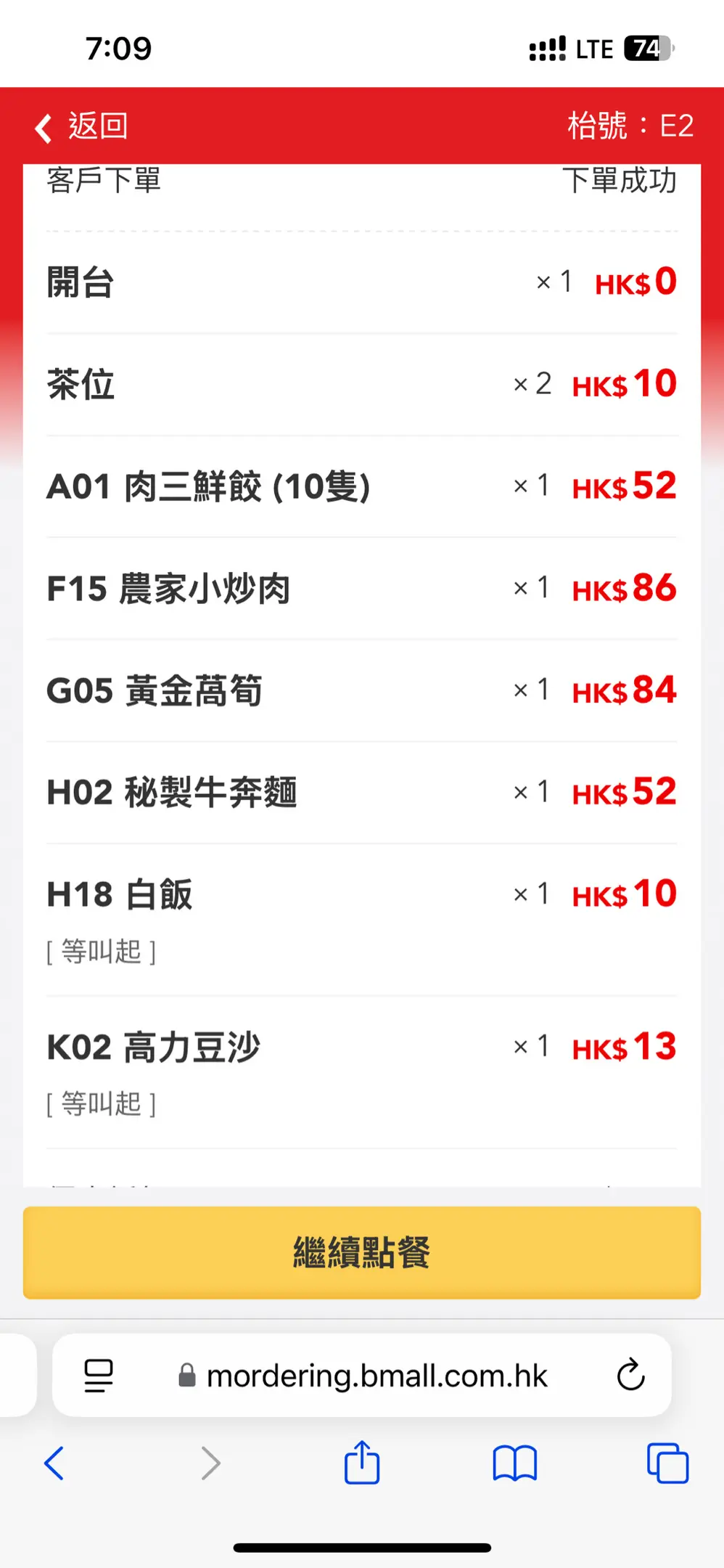Reload the page in Safari
This screenshot has height=1568, width=724.
[x=630, y=1375]
